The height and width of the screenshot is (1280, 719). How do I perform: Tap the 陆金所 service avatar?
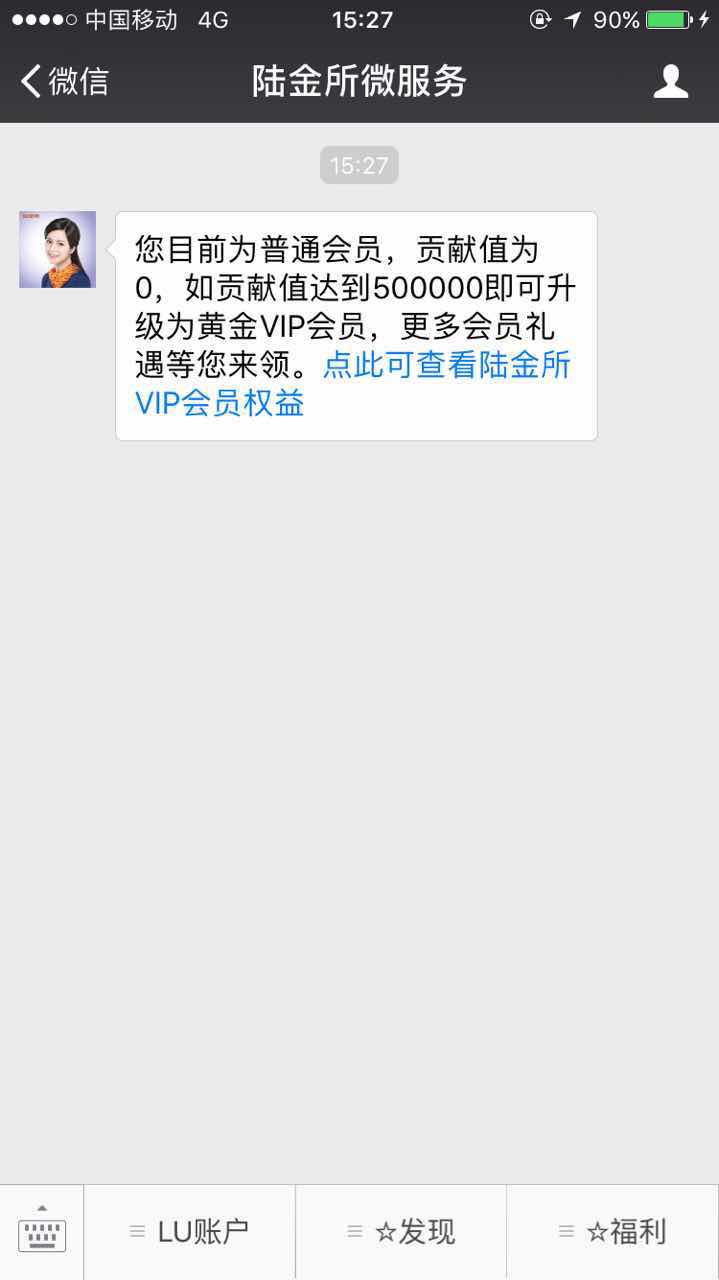[57, 249]
